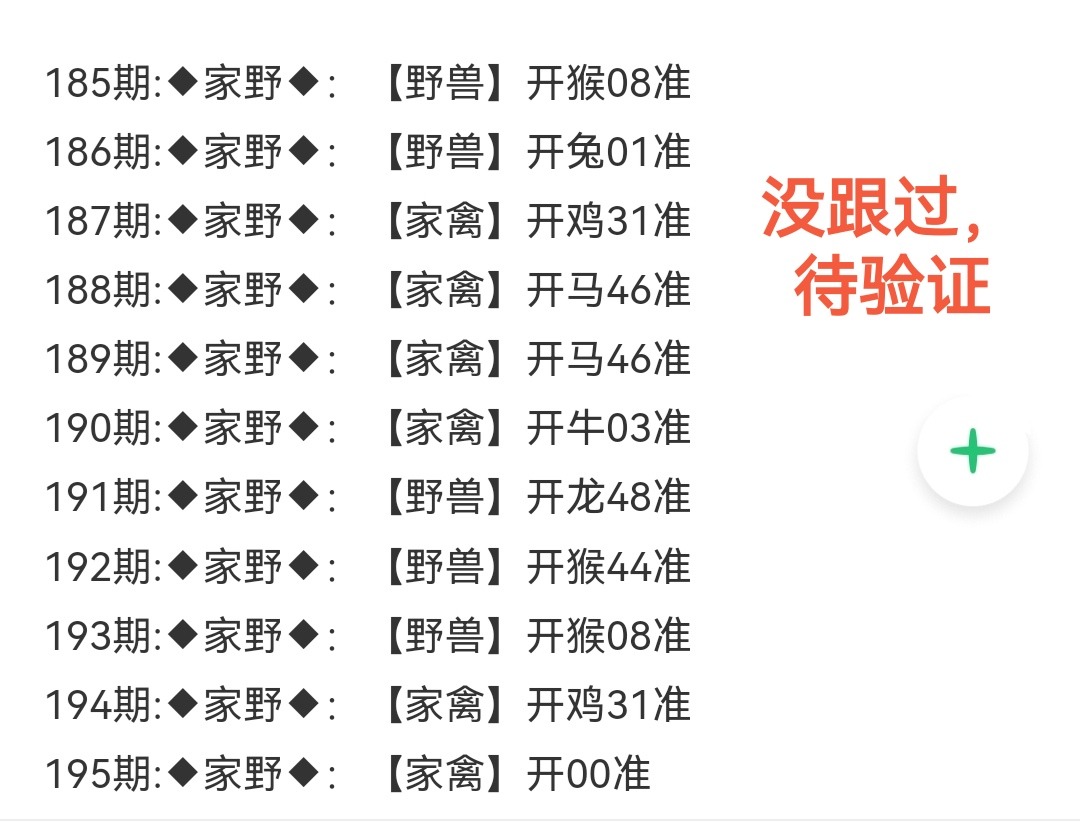The height and width of the screenshot is (826, 1080).
Task: Tap the green plus floating button
Action: point(972,452)
